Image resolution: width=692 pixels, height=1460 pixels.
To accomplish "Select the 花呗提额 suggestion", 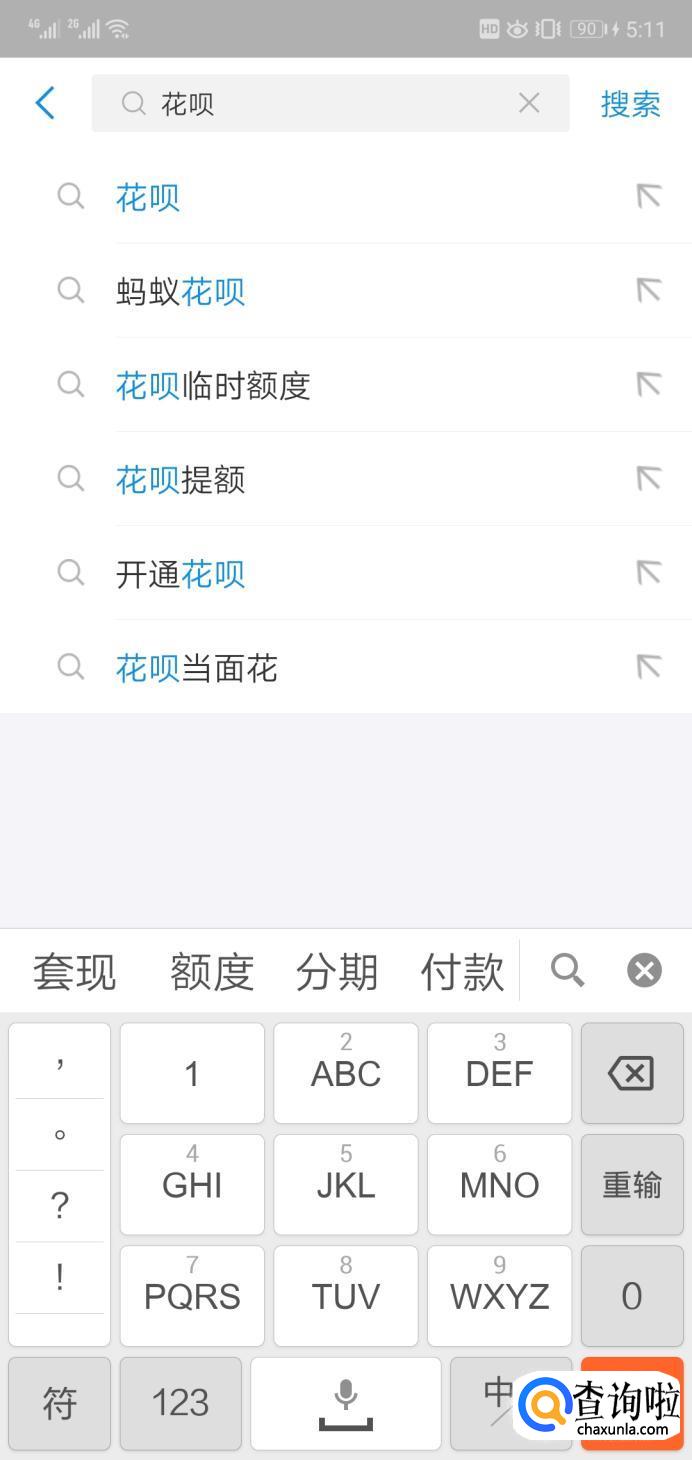I will pyautogui.click(x=180, y=479).
